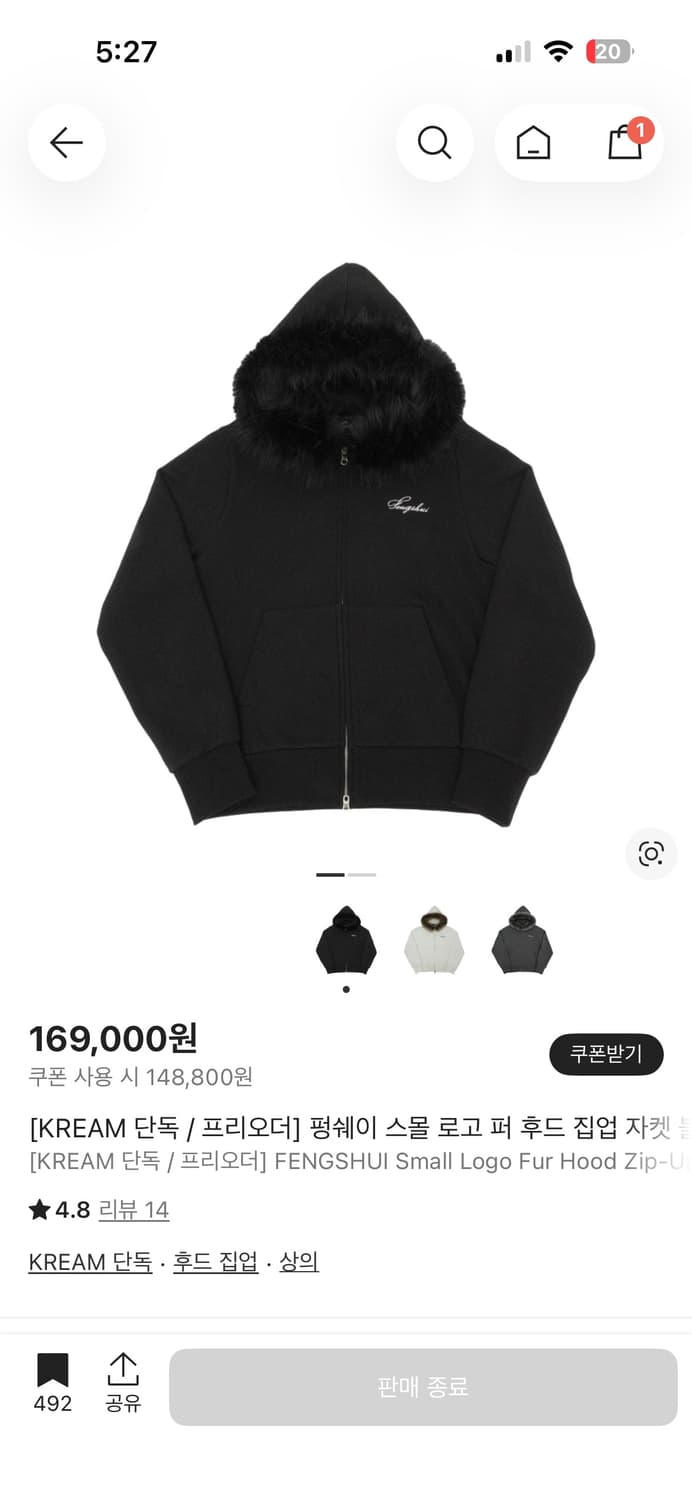Go to the home icon
692x1500 pixels.
pyautogui.click(x=533, y=143)
